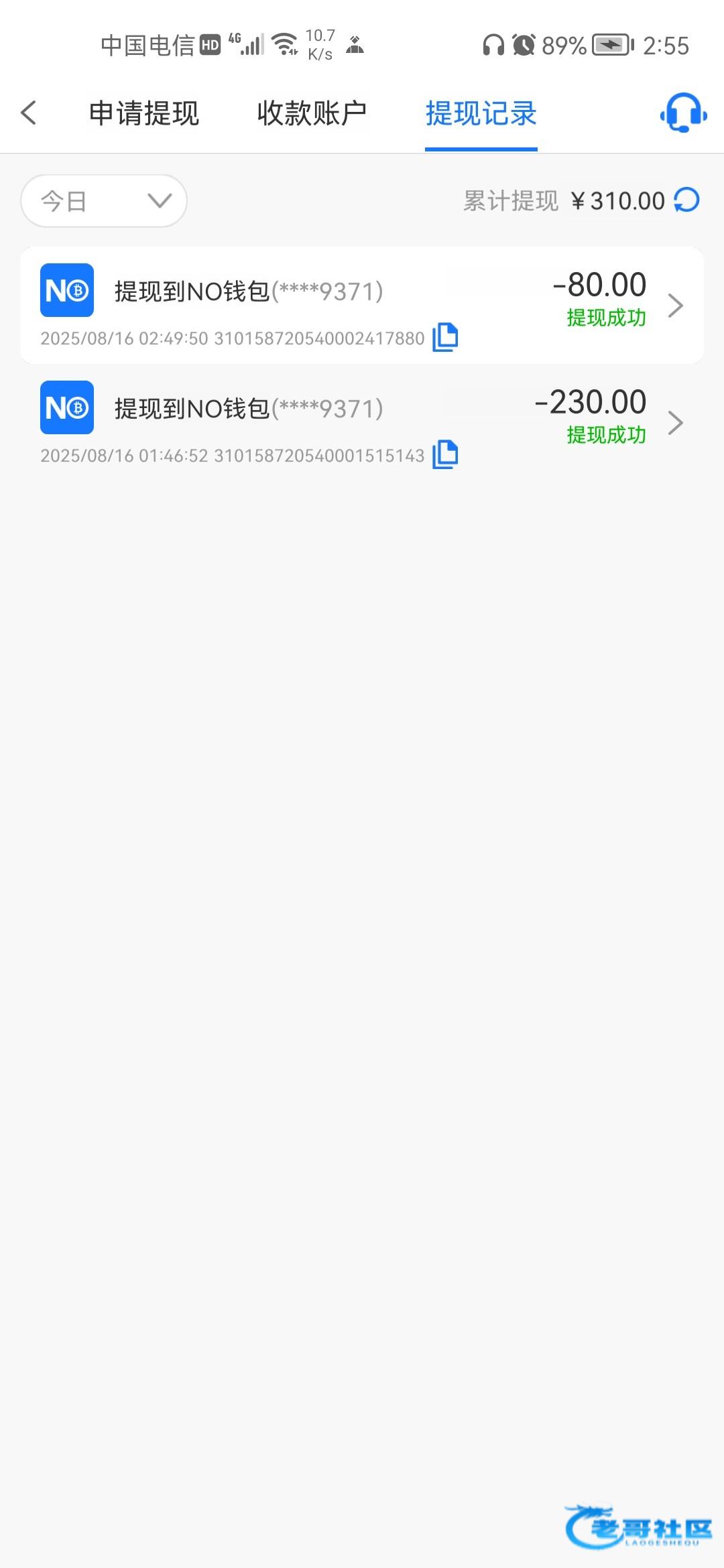Go back using the top-left arrow
The image size is (724, 1568).
29,113
